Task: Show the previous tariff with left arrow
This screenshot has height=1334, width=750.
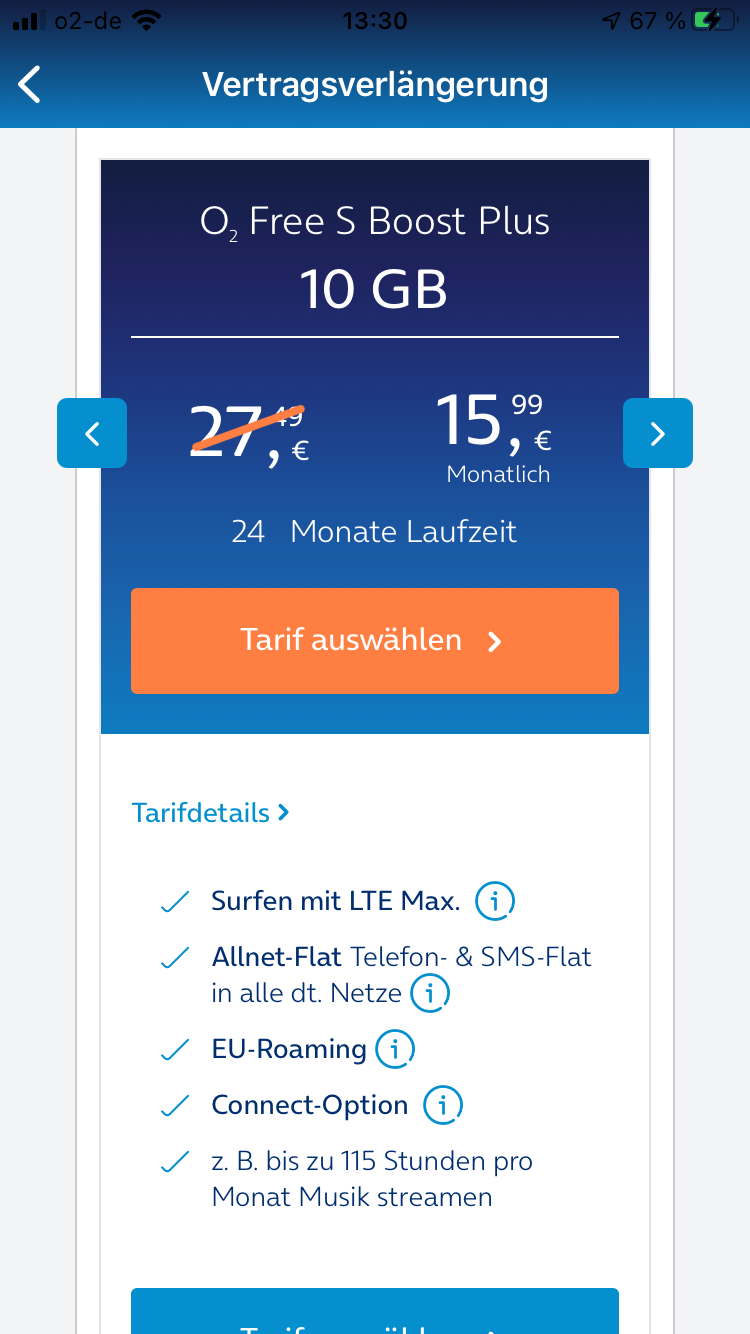Action: [92, 433]
